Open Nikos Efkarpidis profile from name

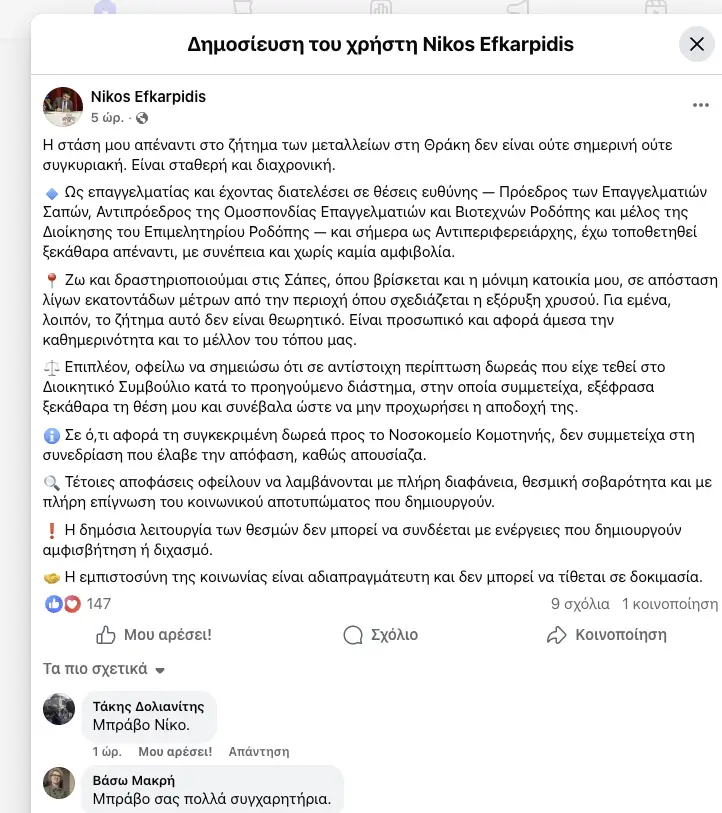[x=148, y=97]
